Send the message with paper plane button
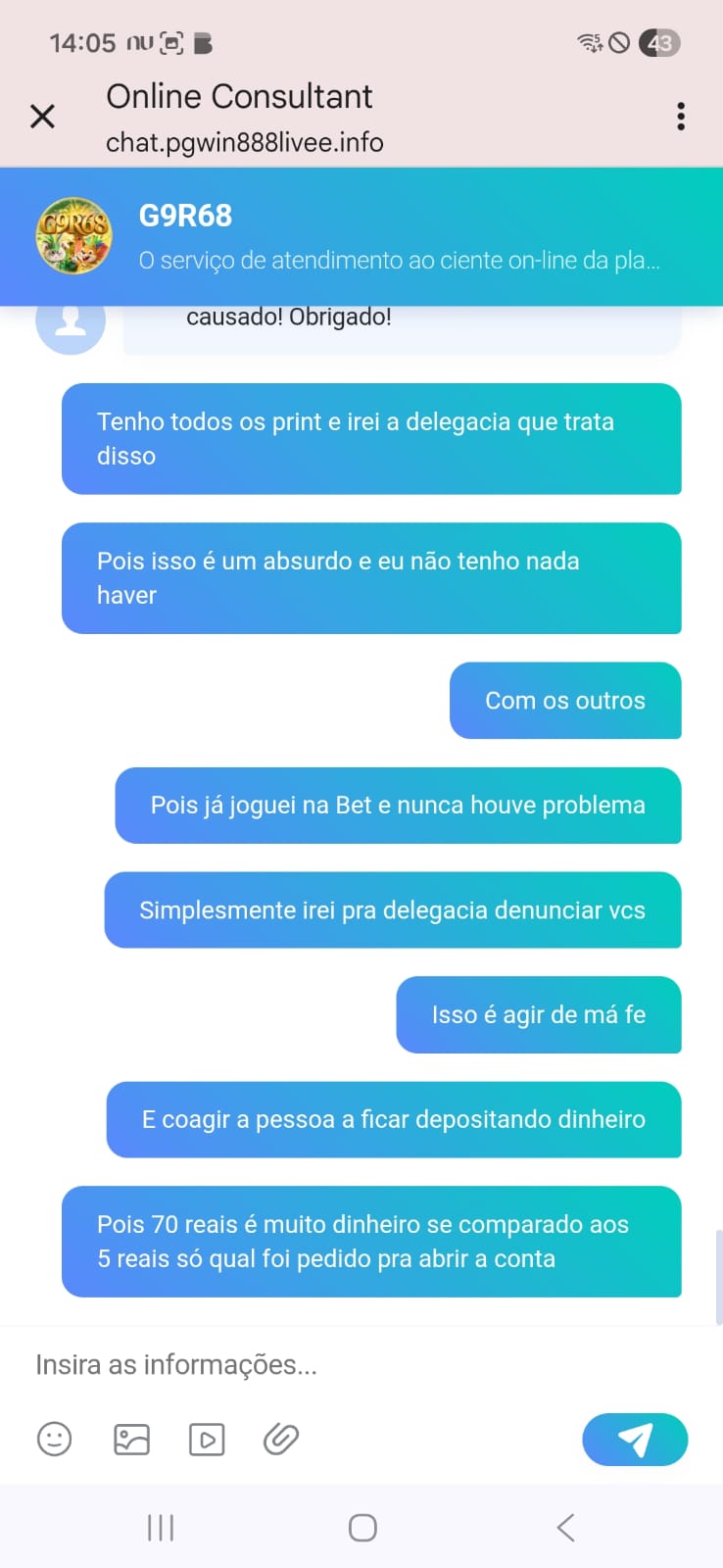The height and width of the screenshot is (1568, 723). [635, 1439]
